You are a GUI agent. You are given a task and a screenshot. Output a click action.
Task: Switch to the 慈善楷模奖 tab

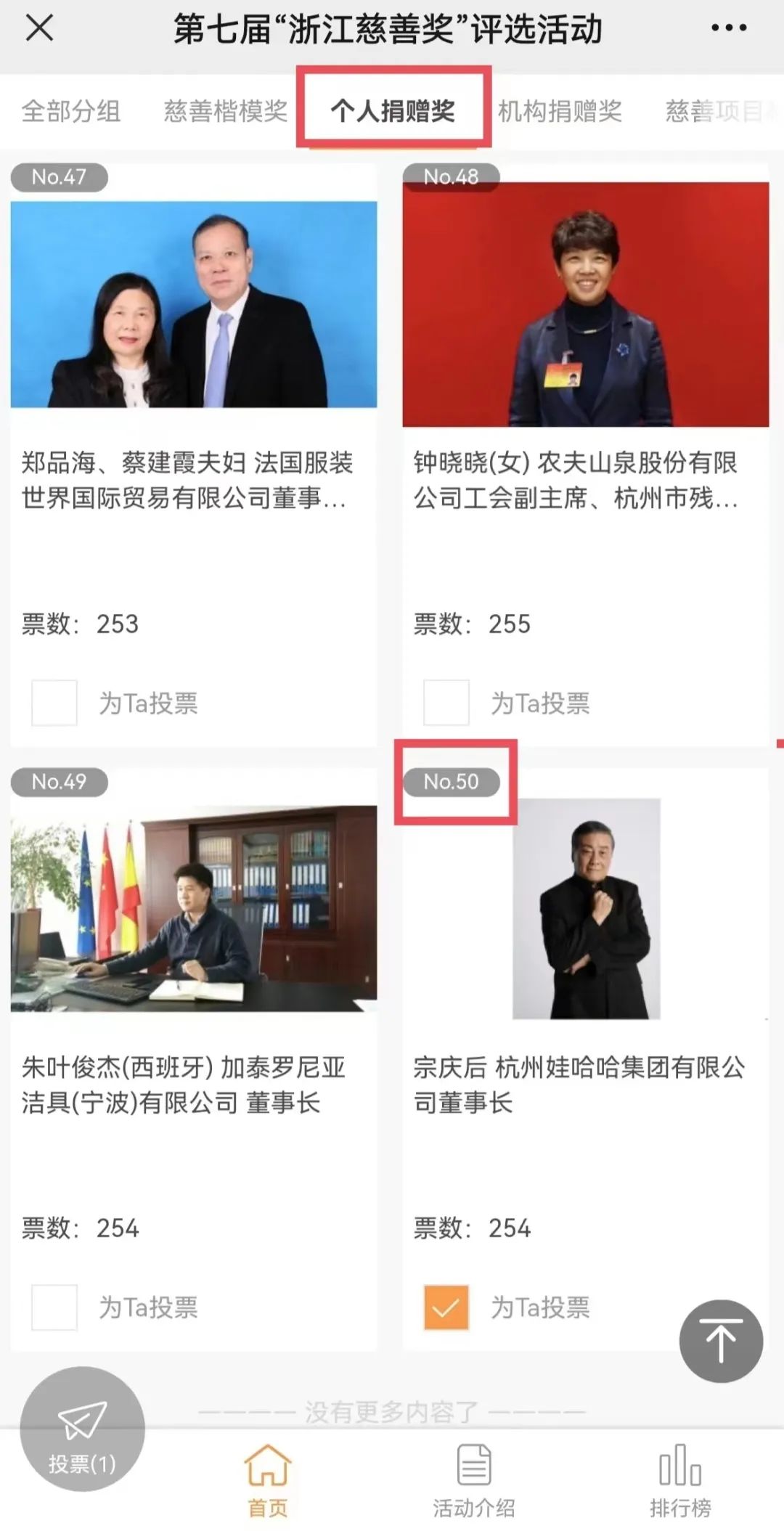click(x=225, y=111)
